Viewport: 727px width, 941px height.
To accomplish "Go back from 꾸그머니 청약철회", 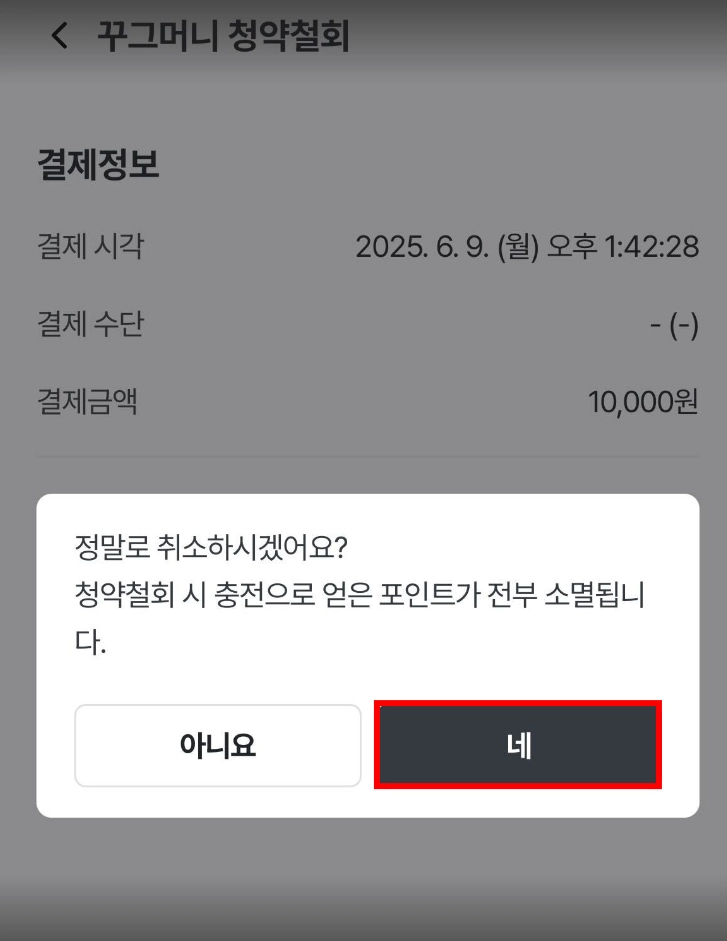I will 59,37.
